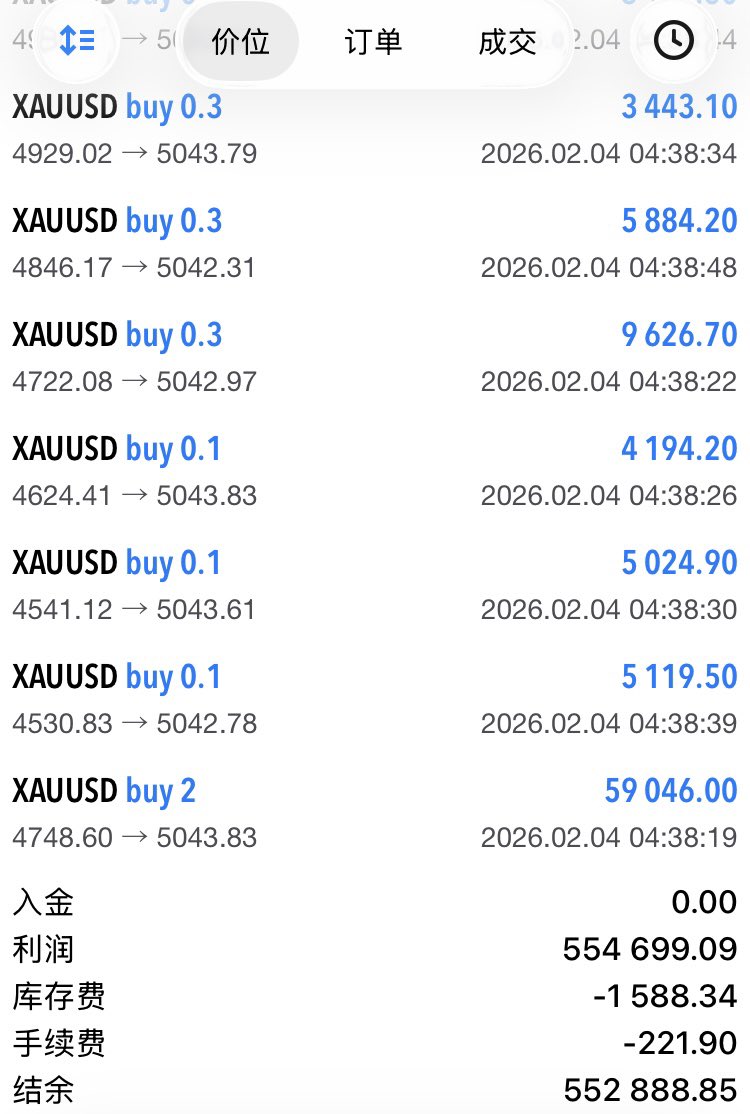Expand the XAUUSD trade opened at 4541.12
Viewport: 750px width, 1114px height.
click(374, 586)
